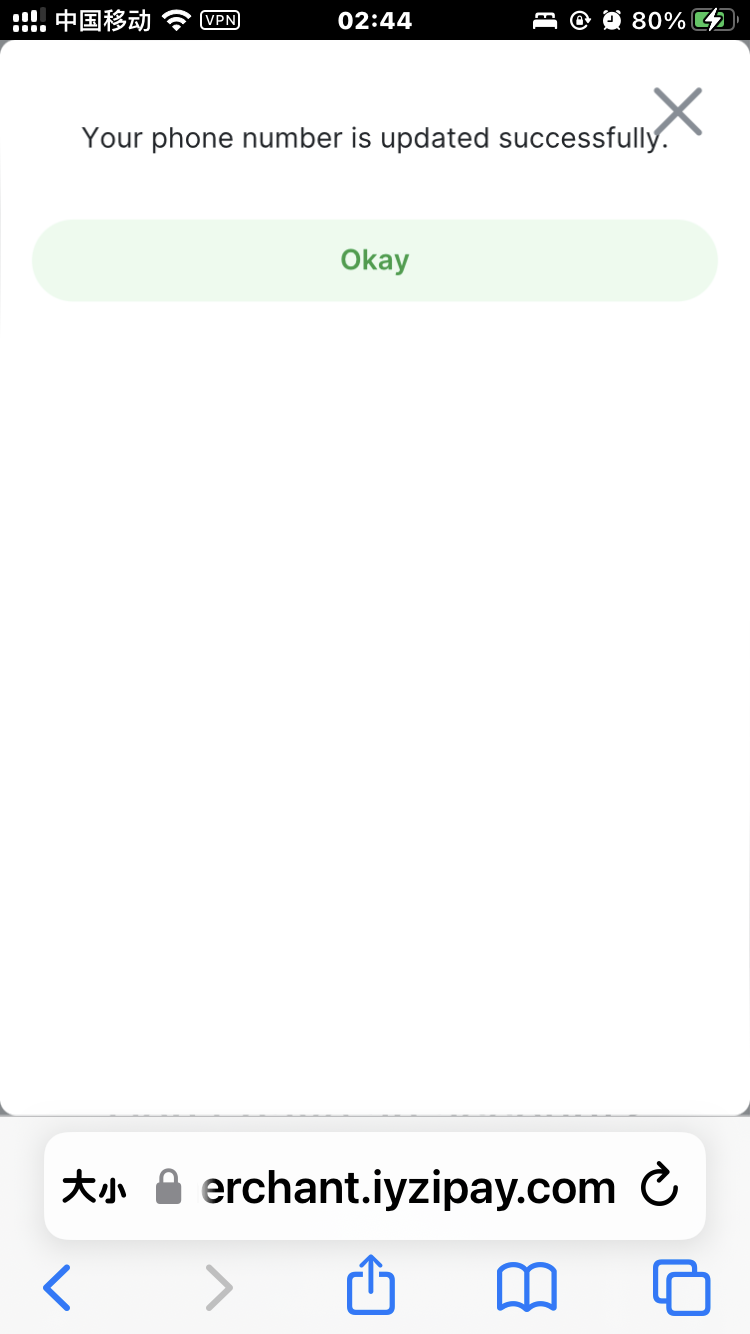Open Safari bookmarks
750x1334 pixels.
point(526,1287)
